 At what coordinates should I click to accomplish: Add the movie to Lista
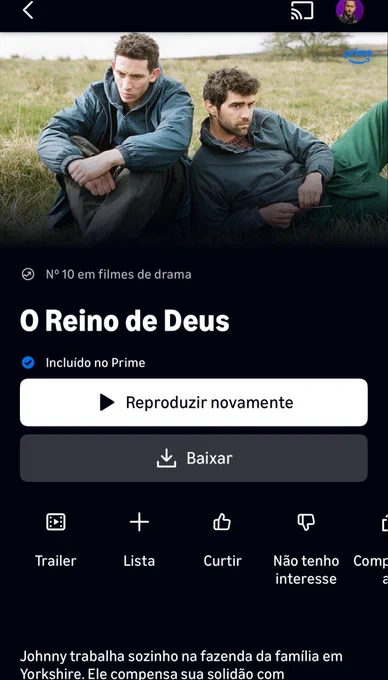[x=139, y=540]
